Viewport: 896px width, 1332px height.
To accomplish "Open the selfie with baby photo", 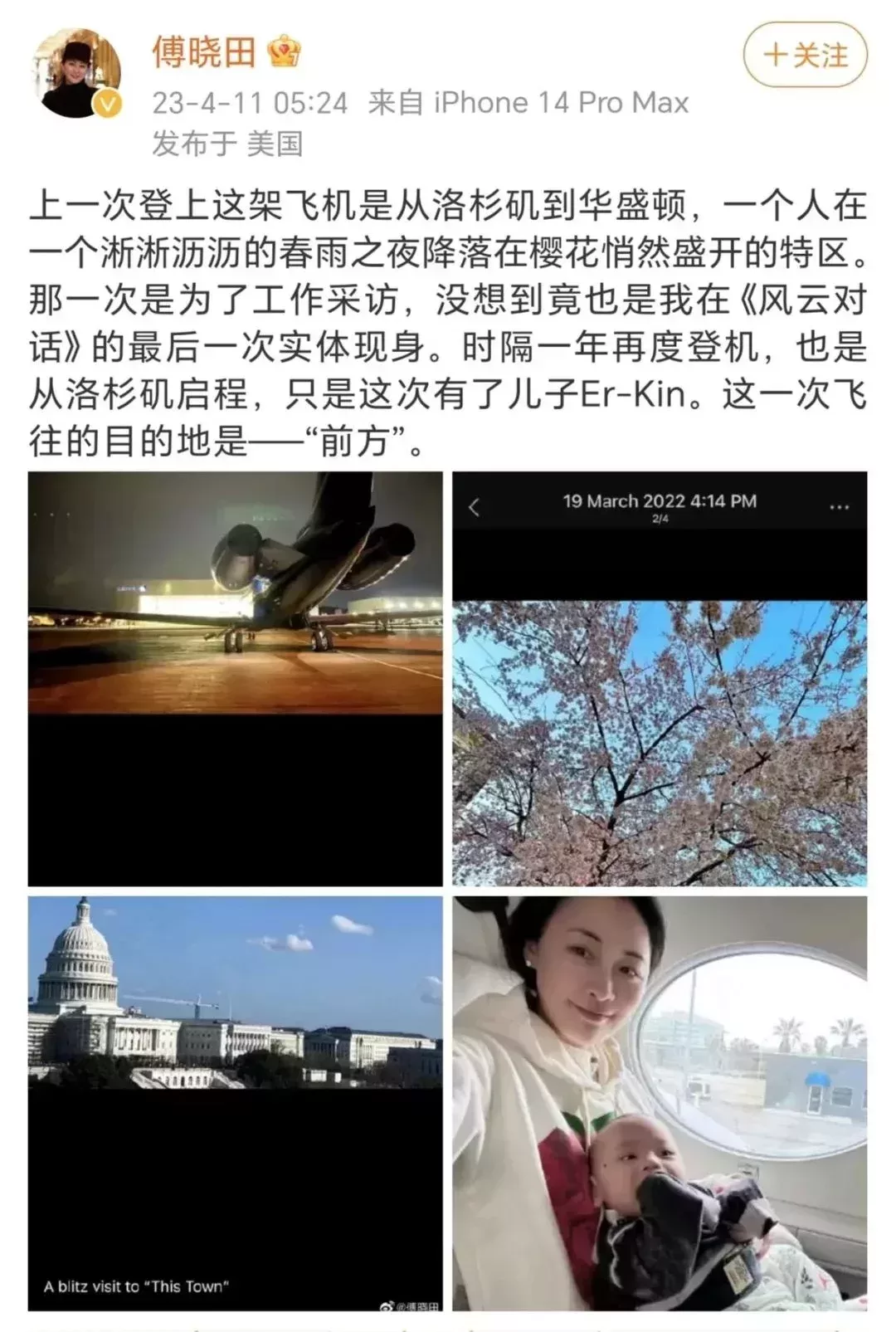I will click(x=660, y=1103).
